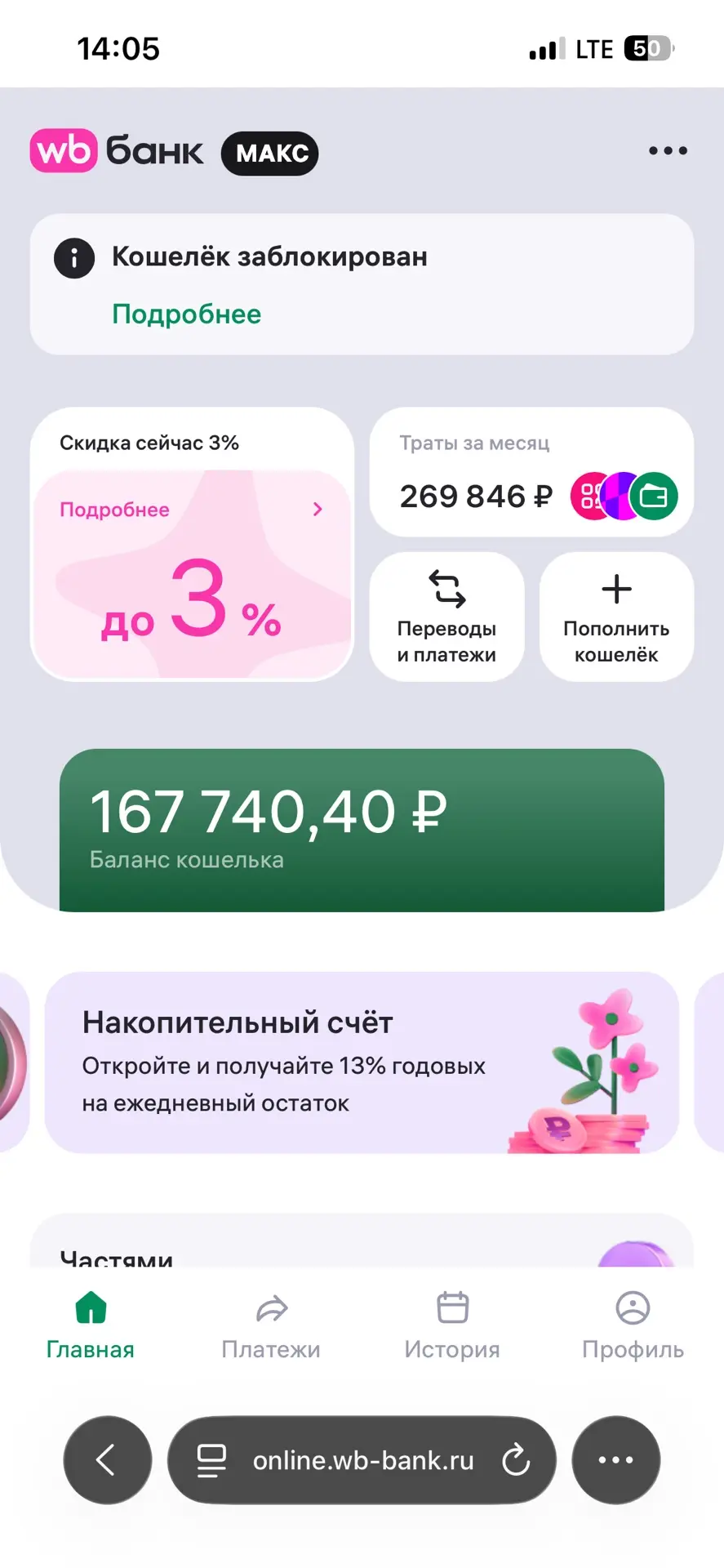Open the Накопительный счёт offer banner
This screenshot has height=1568, width=724.
tap(362, 1062)
